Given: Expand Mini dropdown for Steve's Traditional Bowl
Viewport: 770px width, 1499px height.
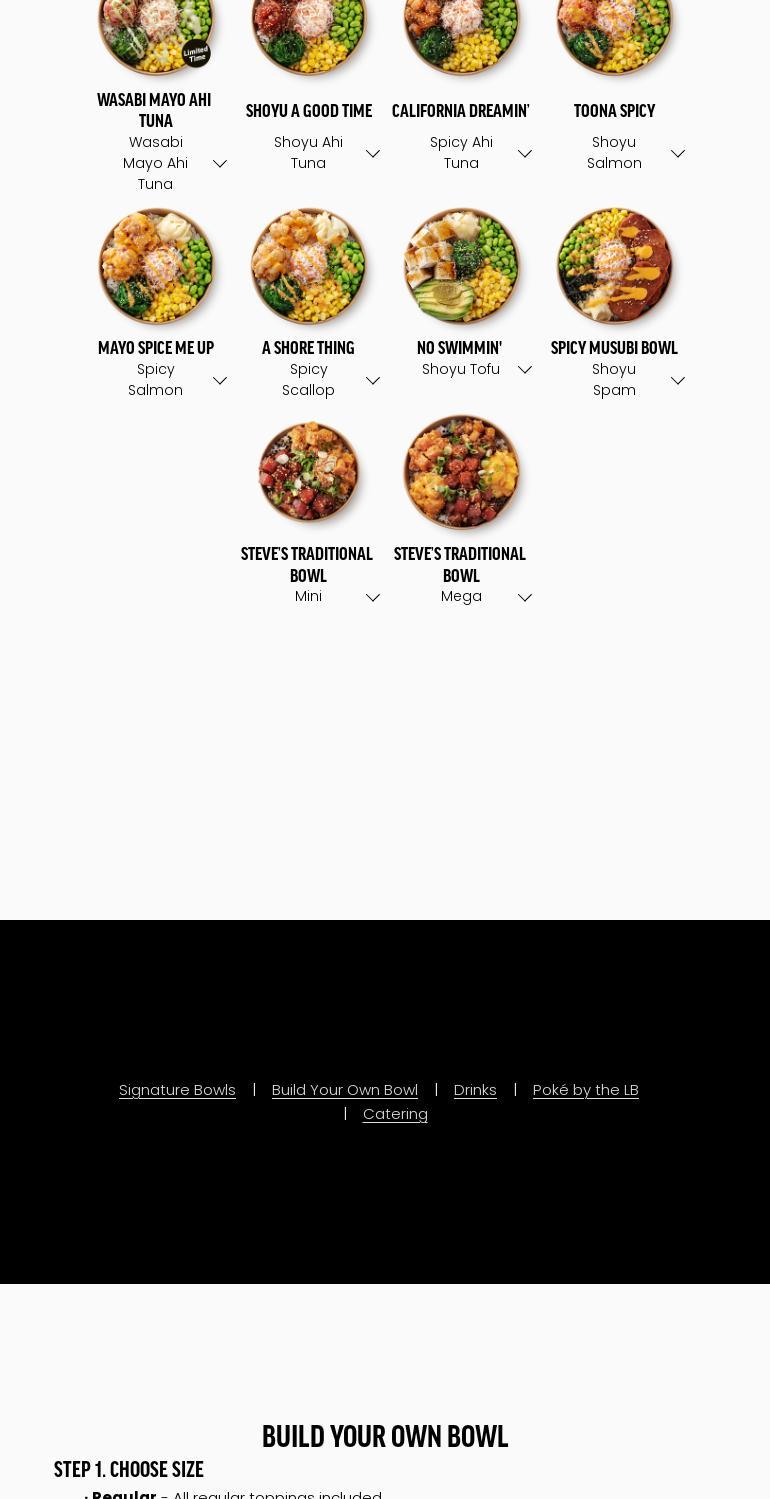Looking at the screenshot, I should 373,598.
